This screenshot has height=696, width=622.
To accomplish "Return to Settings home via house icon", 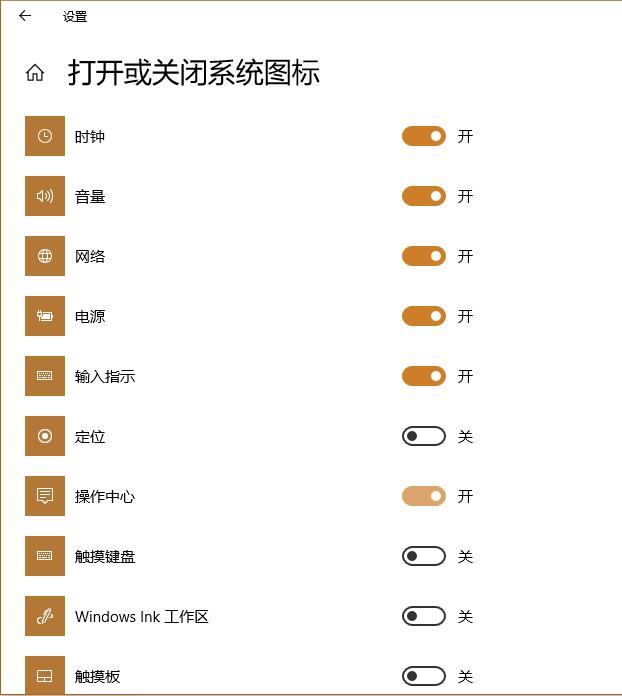I will click(x=35, y=73).
